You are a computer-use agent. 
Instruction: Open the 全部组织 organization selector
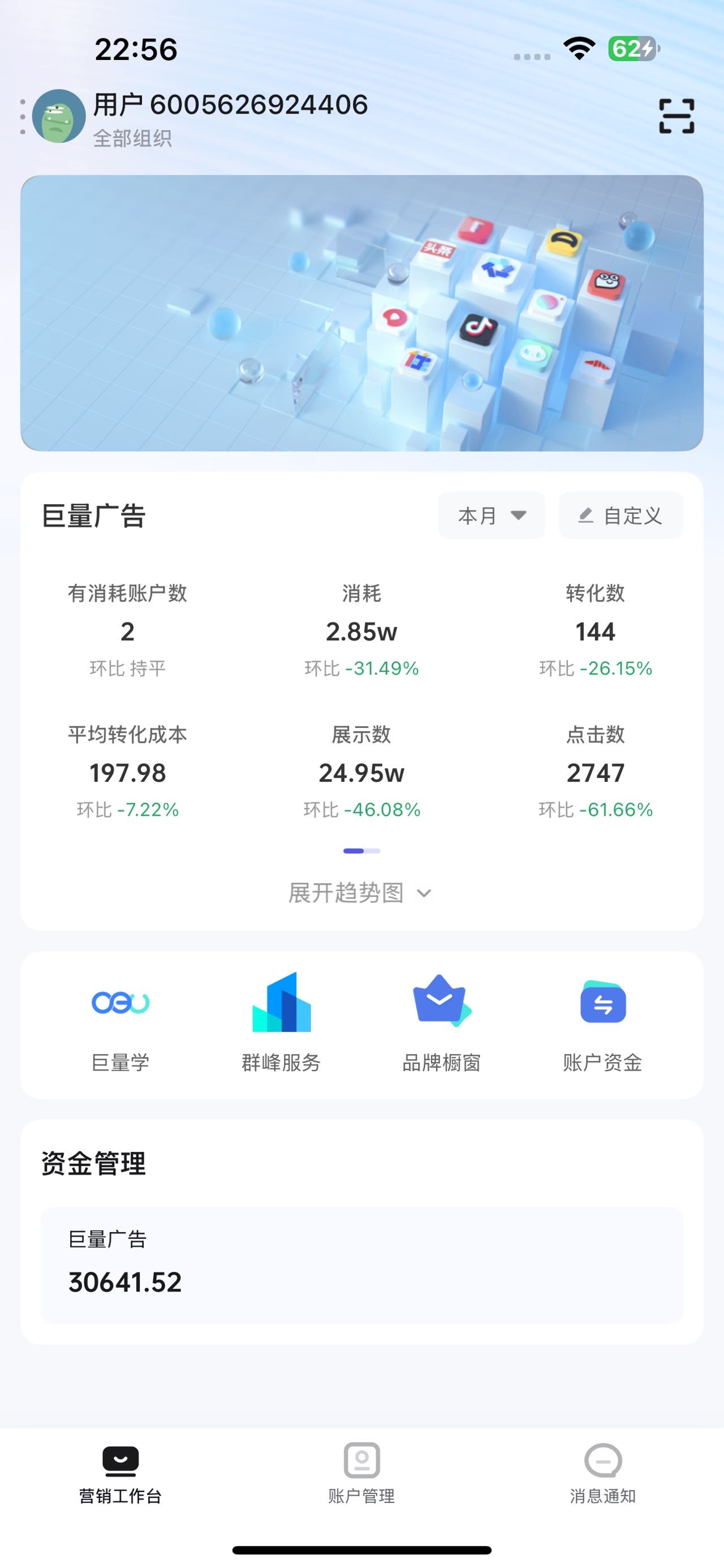coord(133,138)
